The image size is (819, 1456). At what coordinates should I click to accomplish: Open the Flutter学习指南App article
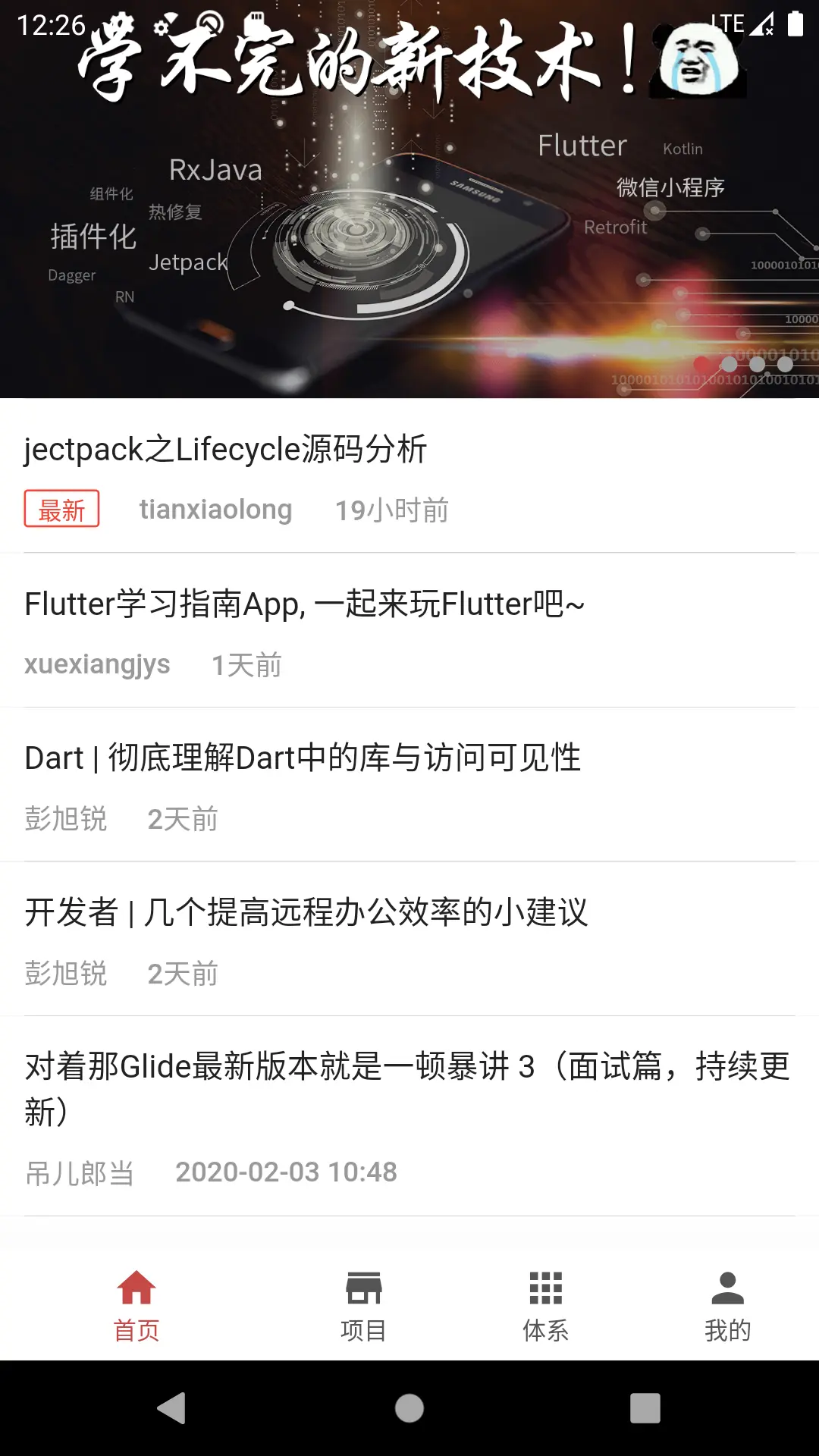[305, 604]
